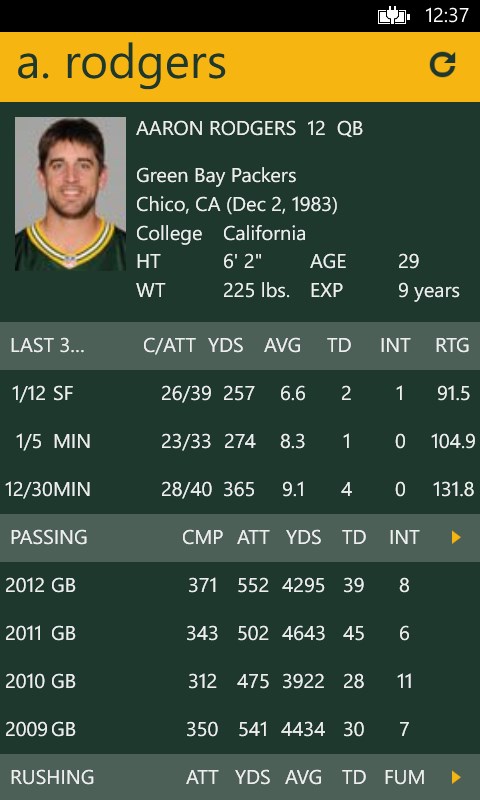This screenshot has height=800, width=480.
Task: Refresh Aaron Rodgers' player stats
Action: tap(442, 65)
